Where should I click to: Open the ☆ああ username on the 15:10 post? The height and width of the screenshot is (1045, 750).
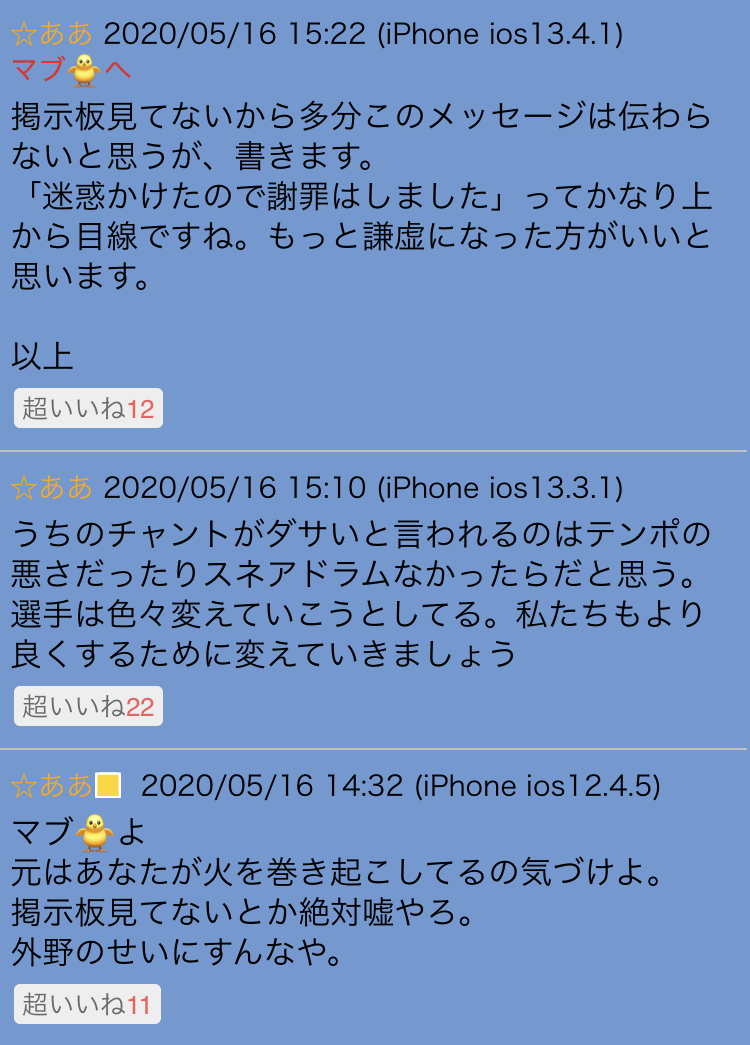click(52, 488)
